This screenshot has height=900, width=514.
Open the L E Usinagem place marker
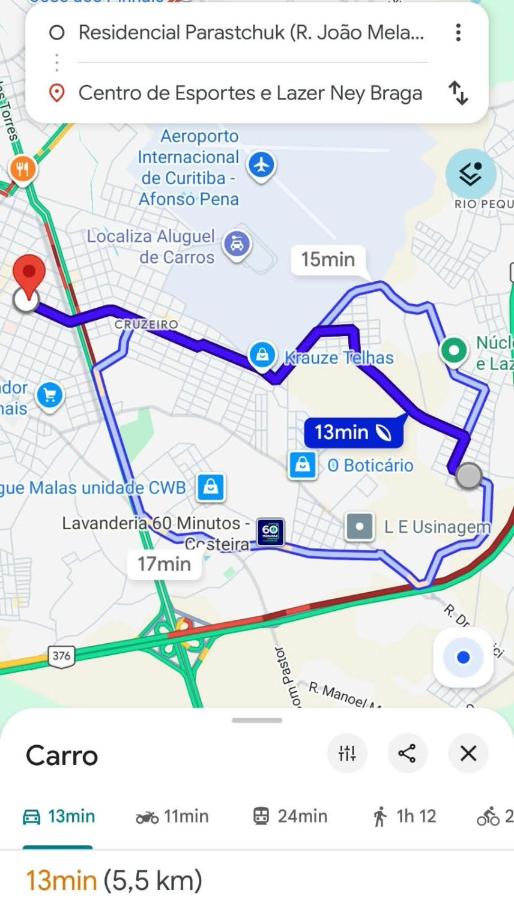coord(360,527)
